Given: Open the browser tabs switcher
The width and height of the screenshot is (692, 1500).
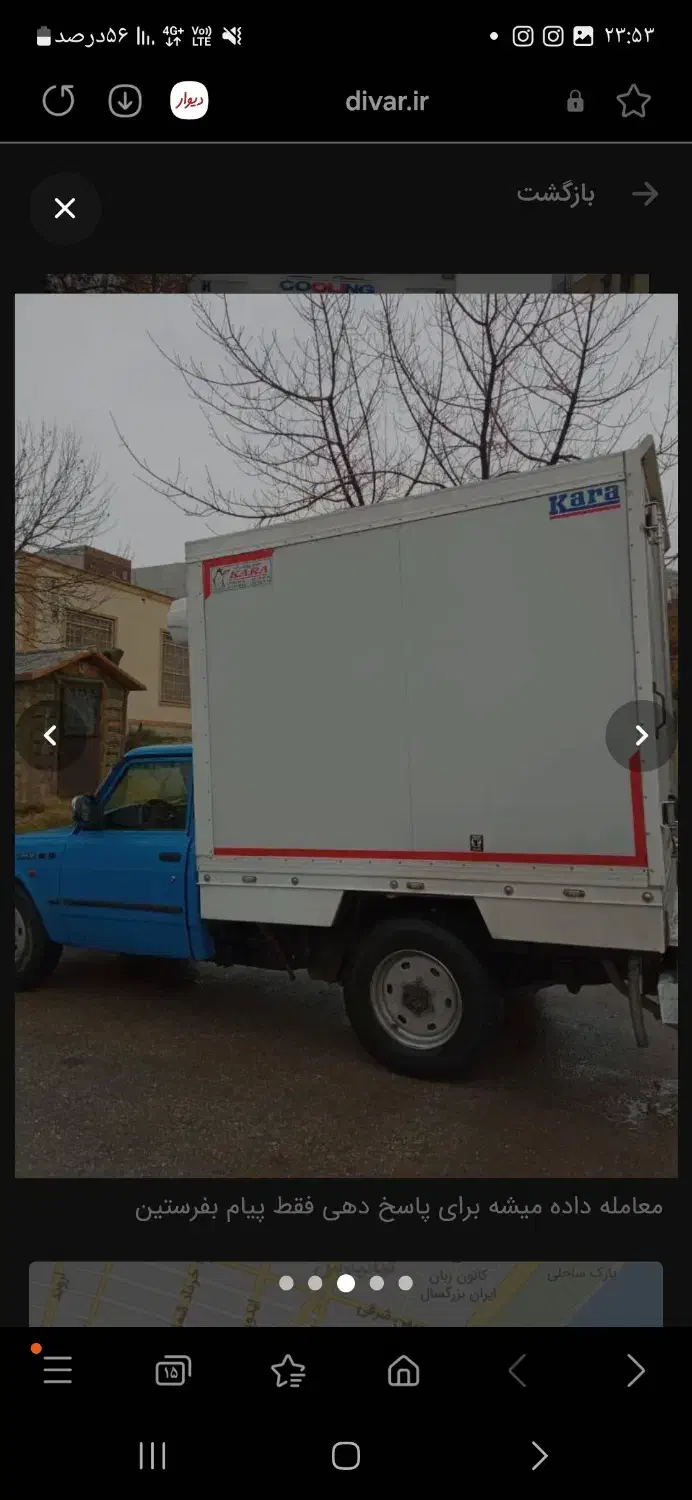Looking at the screenshot, I should point(173,1371).
